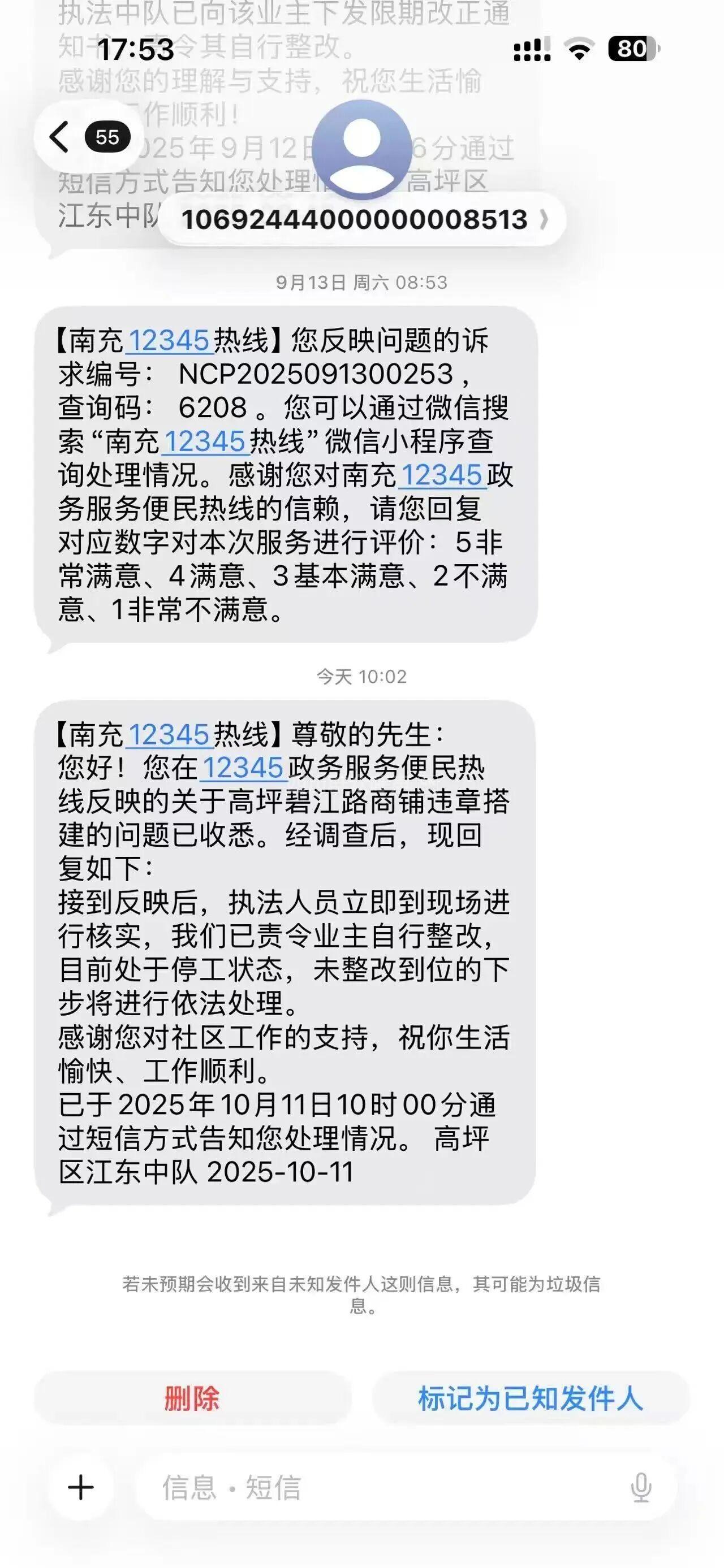Tap the sender's contact avatar

coord(361,149)
